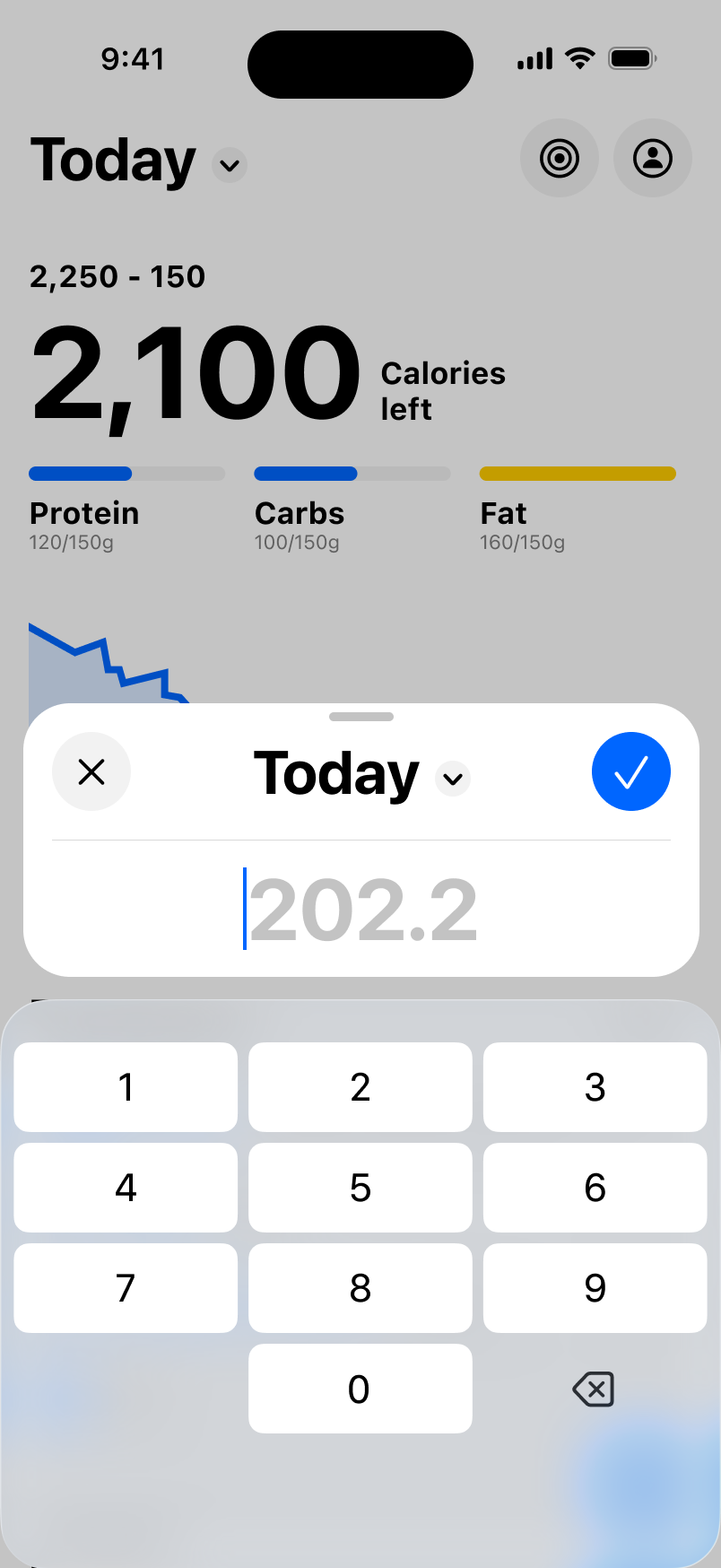Tap number 5 on the keypad
This screenshot has width=721, height=1568.
click(360, 1187)
